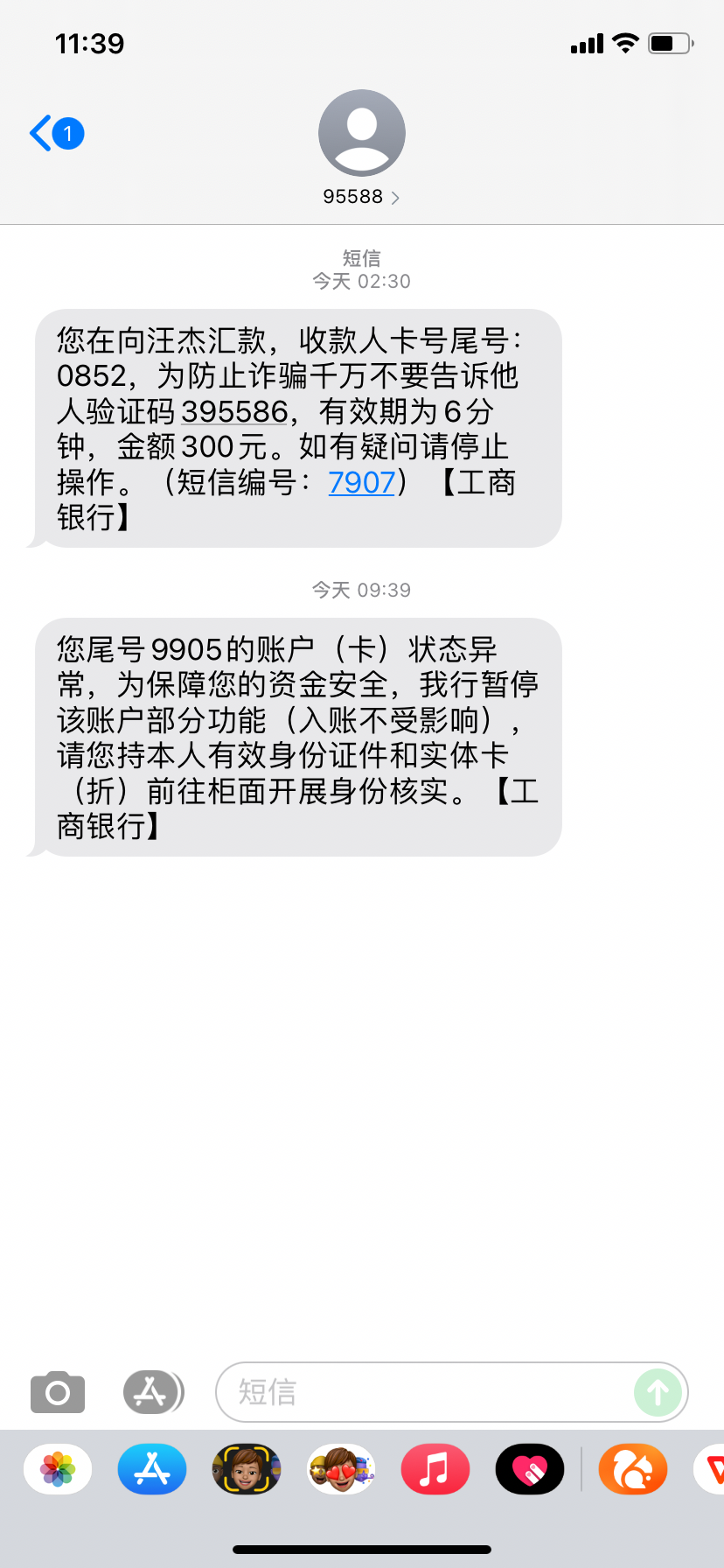Open the camera to attach a photo
724x1568 pixels.
58,1392
